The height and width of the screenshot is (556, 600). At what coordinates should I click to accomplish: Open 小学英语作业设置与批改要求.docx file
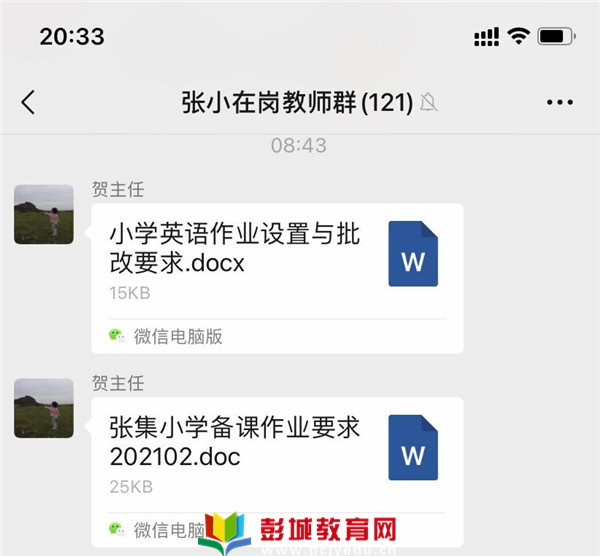coord(276,262)
